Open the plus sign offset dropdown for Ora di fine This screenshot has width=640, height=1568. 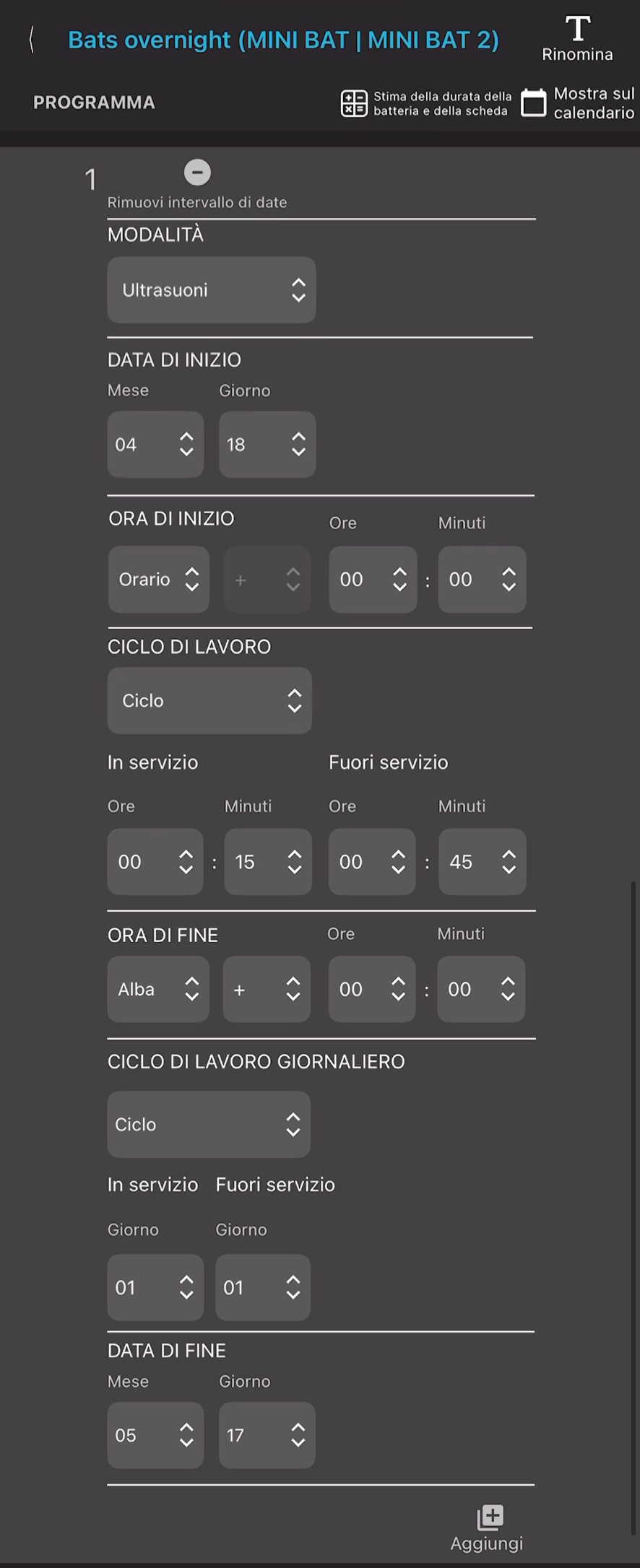click(267, 990)
